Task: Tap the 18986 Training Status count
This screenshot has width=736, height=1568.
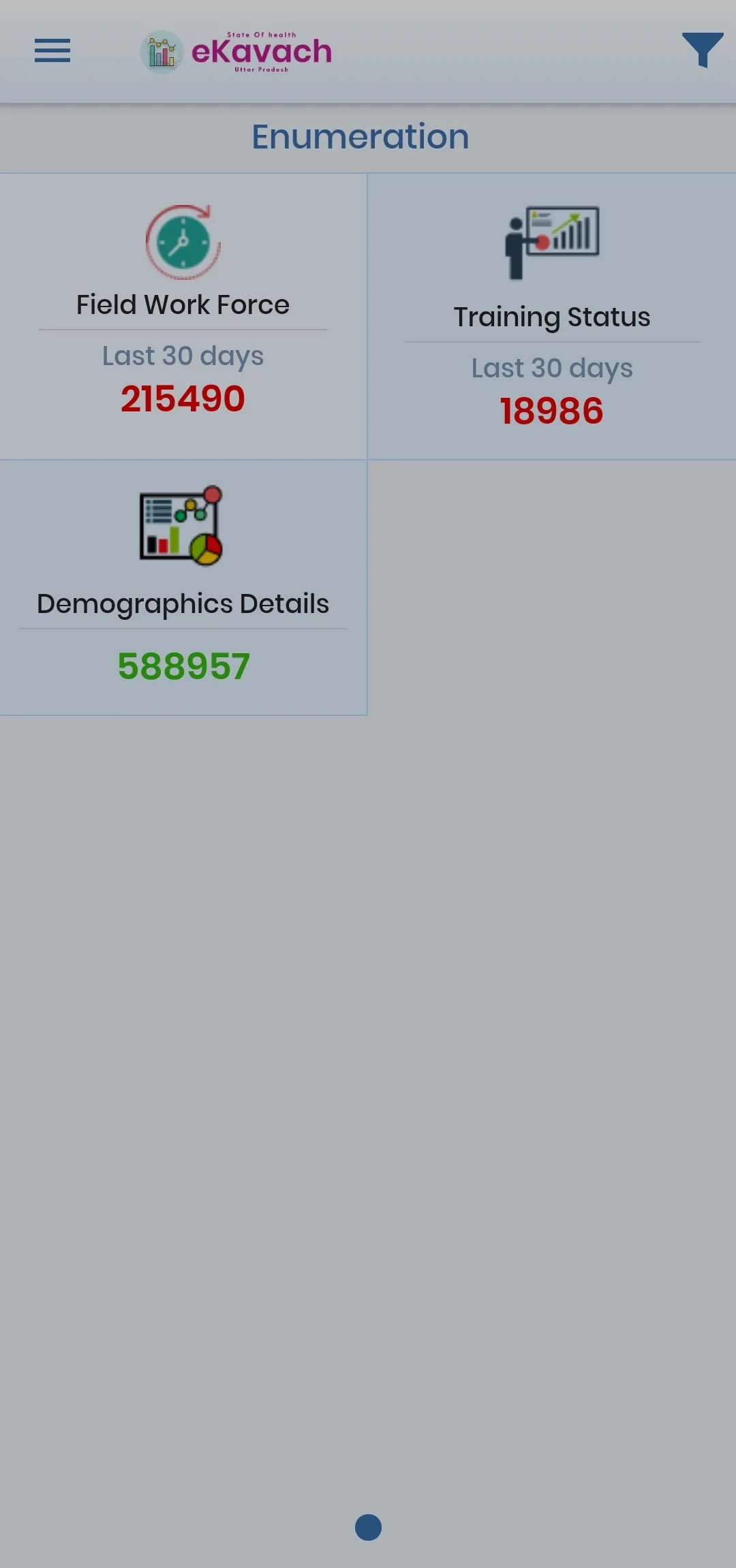Action: [x=551, y=410]
